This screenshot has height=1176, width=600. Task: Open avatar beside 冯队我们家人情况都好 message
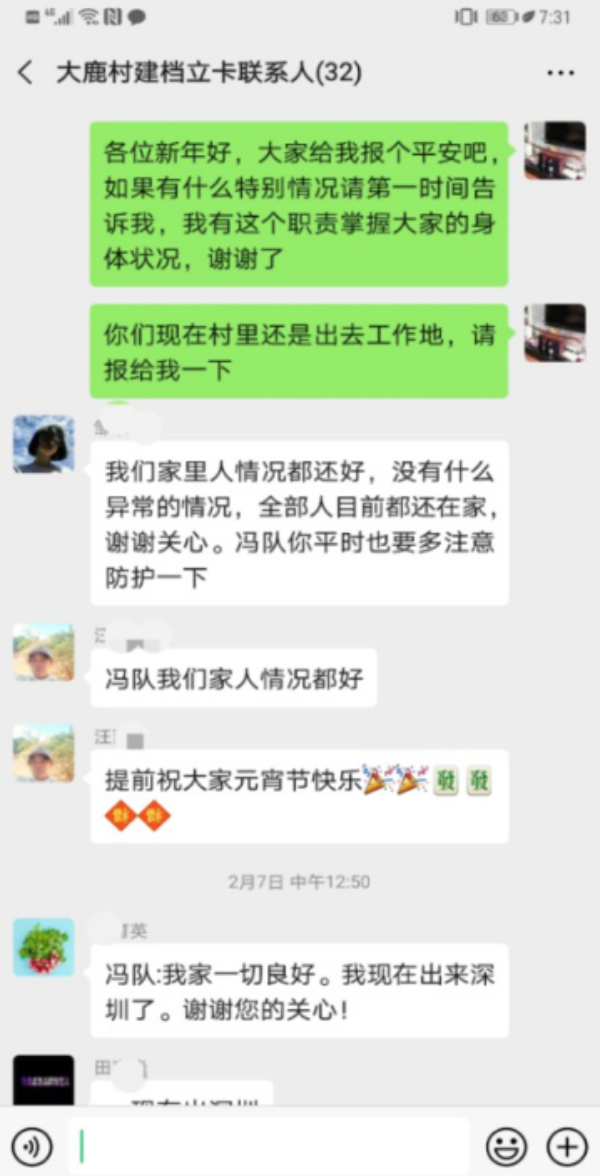[x=43, y=653]
